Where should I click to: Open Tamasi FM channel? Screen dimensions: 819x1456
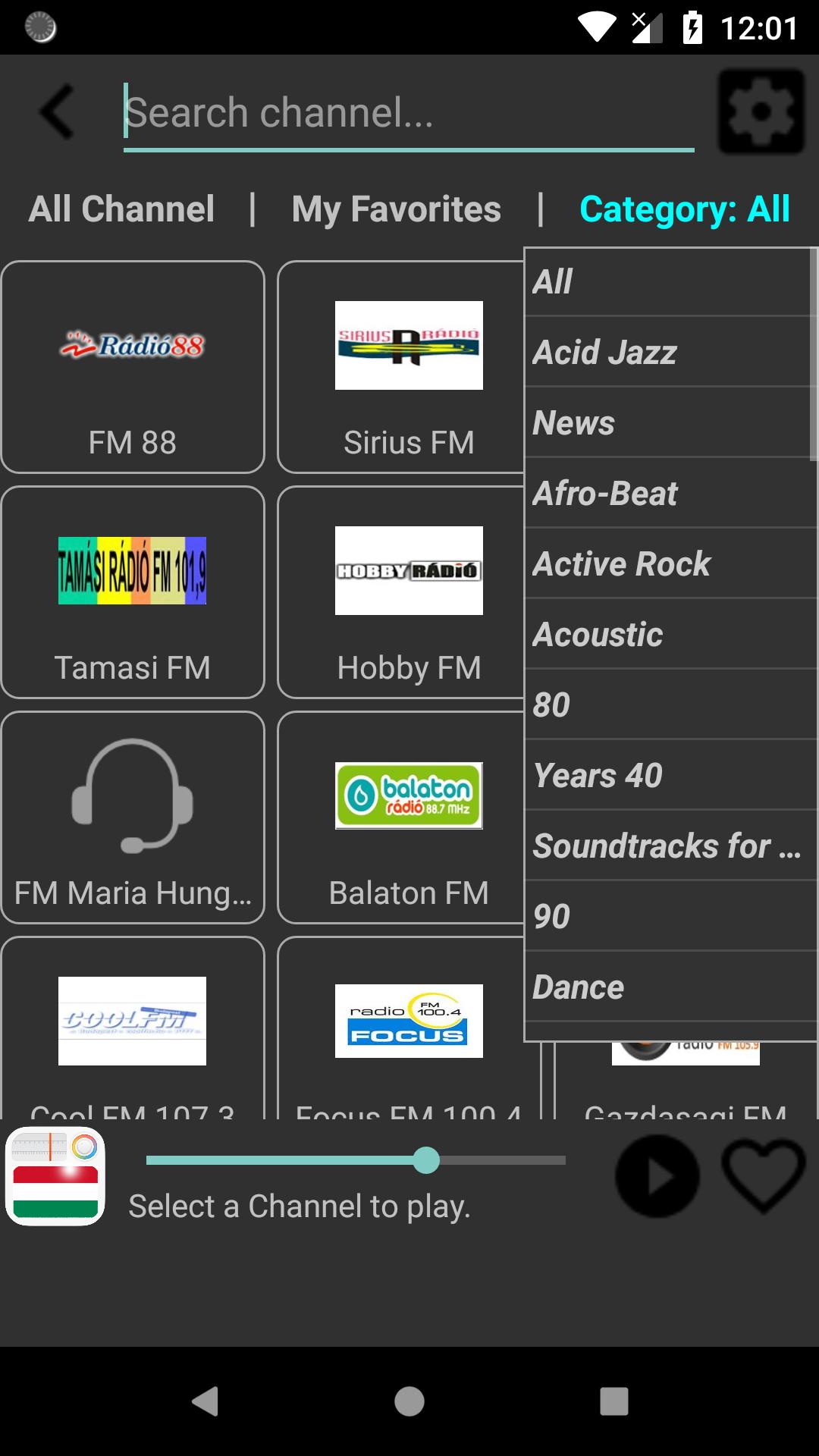(x=133, y=592)
